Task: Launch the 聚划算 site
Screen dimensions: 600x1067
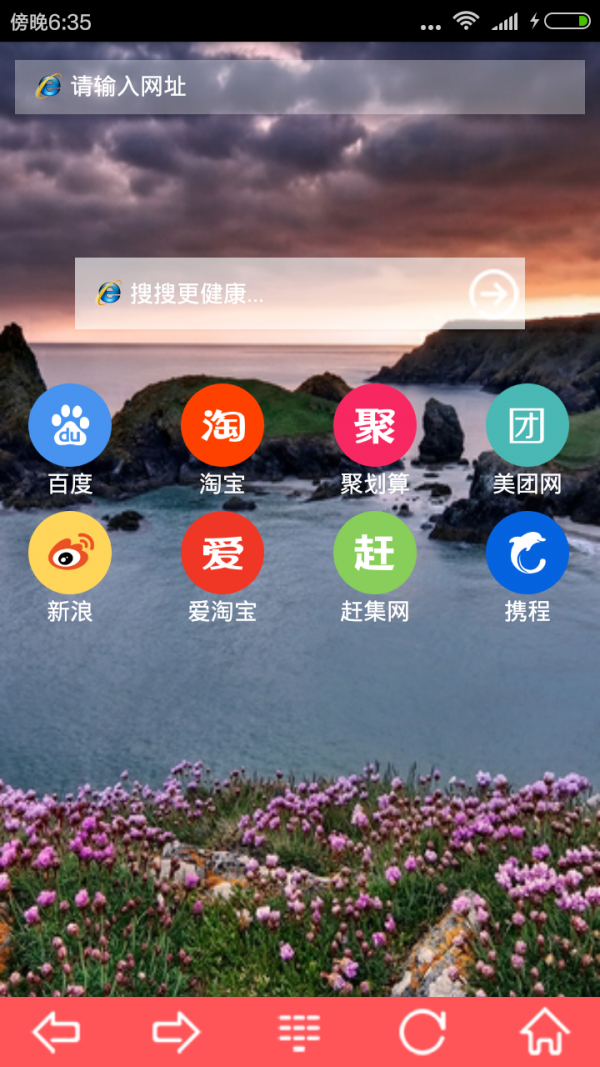Action: (x=375, y=426)
